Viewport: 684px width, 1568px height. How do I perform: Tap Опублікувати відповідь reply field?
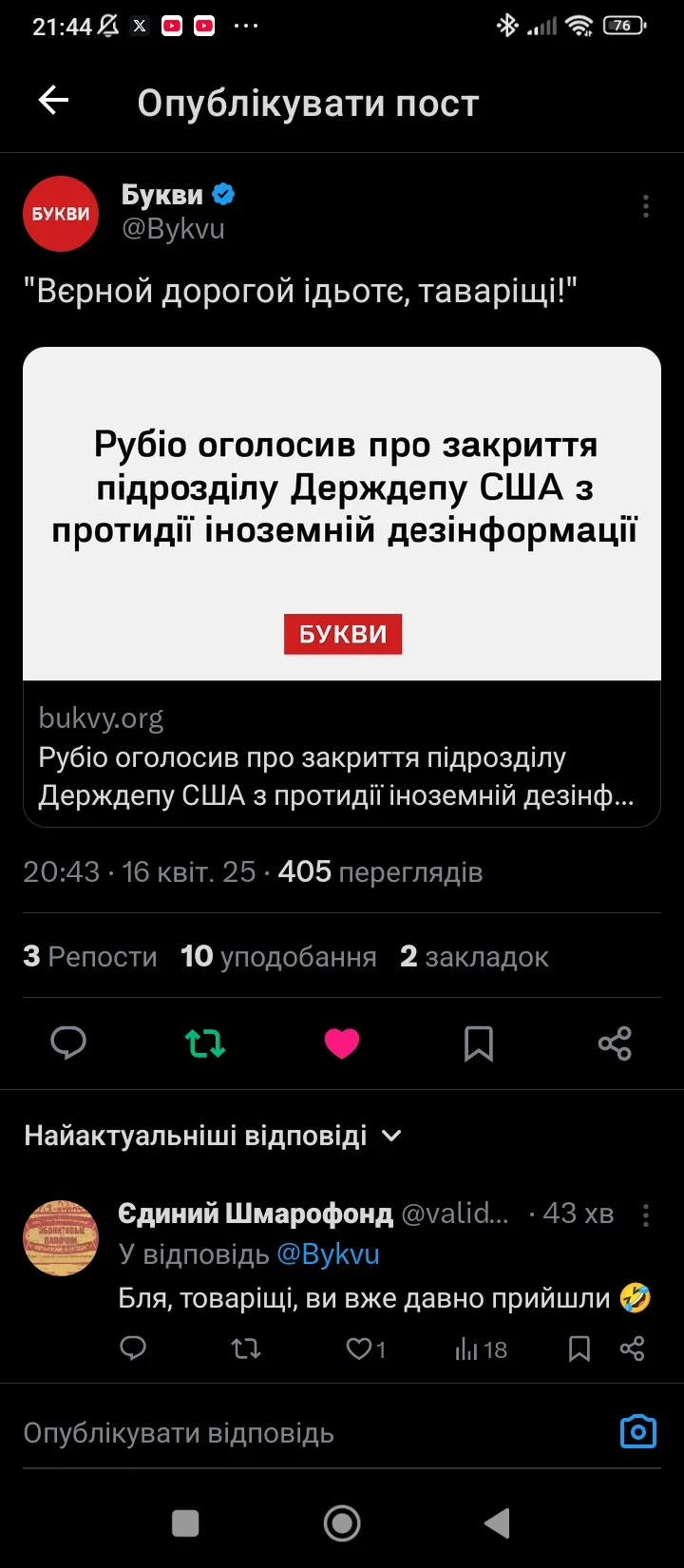point(285,1433)
